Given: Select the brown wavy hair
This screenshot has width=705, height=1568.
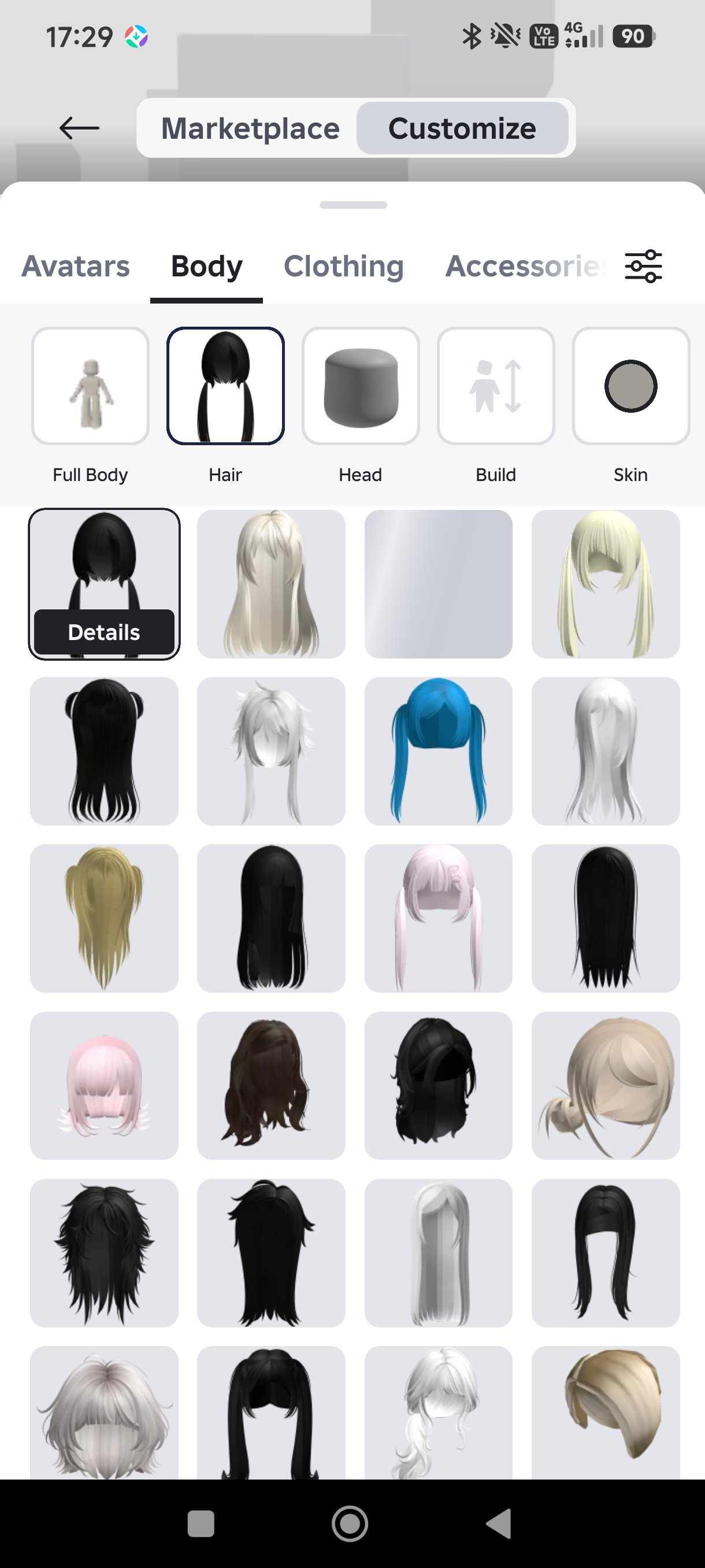Looking at the screenshot, I should 270,1085.
